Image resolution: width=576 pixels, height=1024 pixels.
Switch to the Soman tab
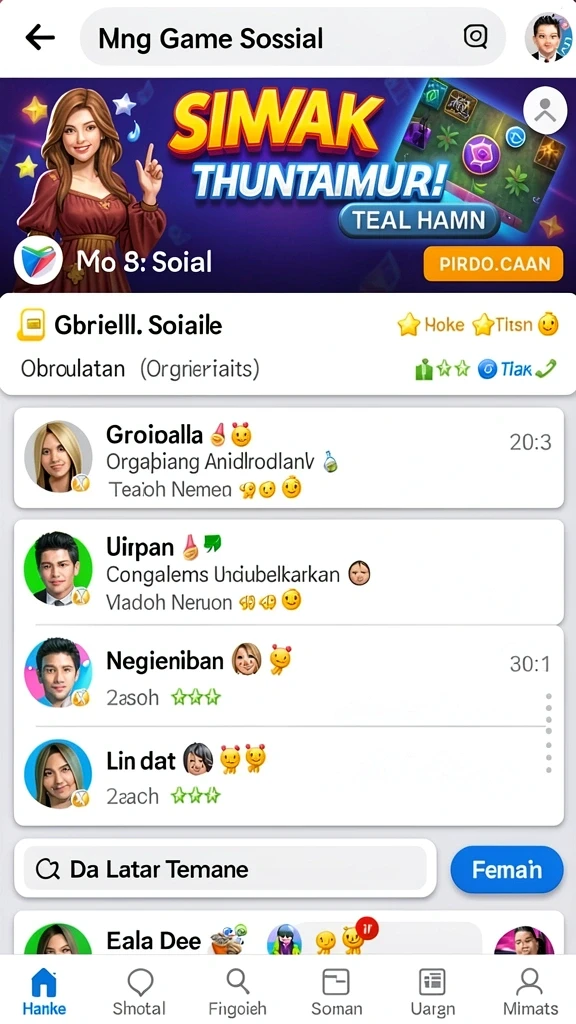pyautogui.click(x=336, y=990)
